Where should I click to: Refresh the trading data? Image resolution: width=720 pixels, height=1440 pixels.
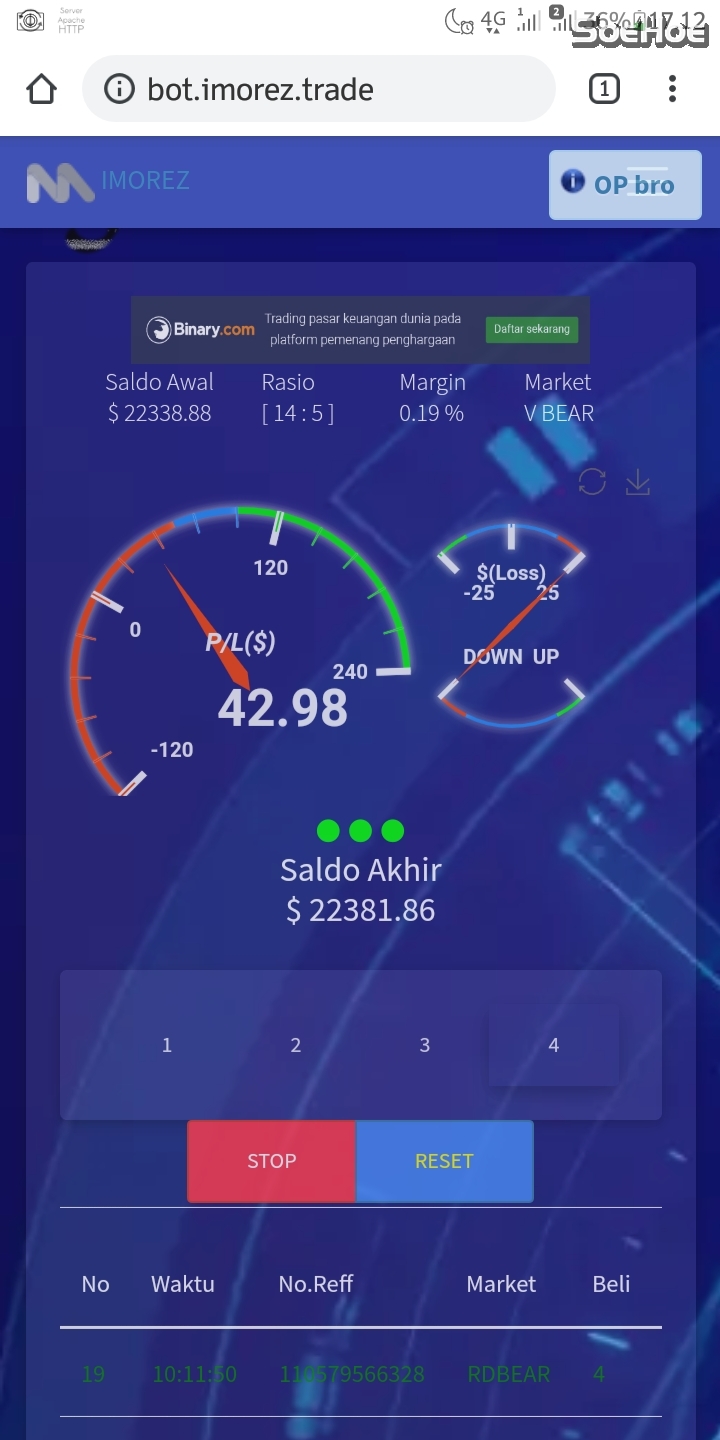tap(592, 483)
